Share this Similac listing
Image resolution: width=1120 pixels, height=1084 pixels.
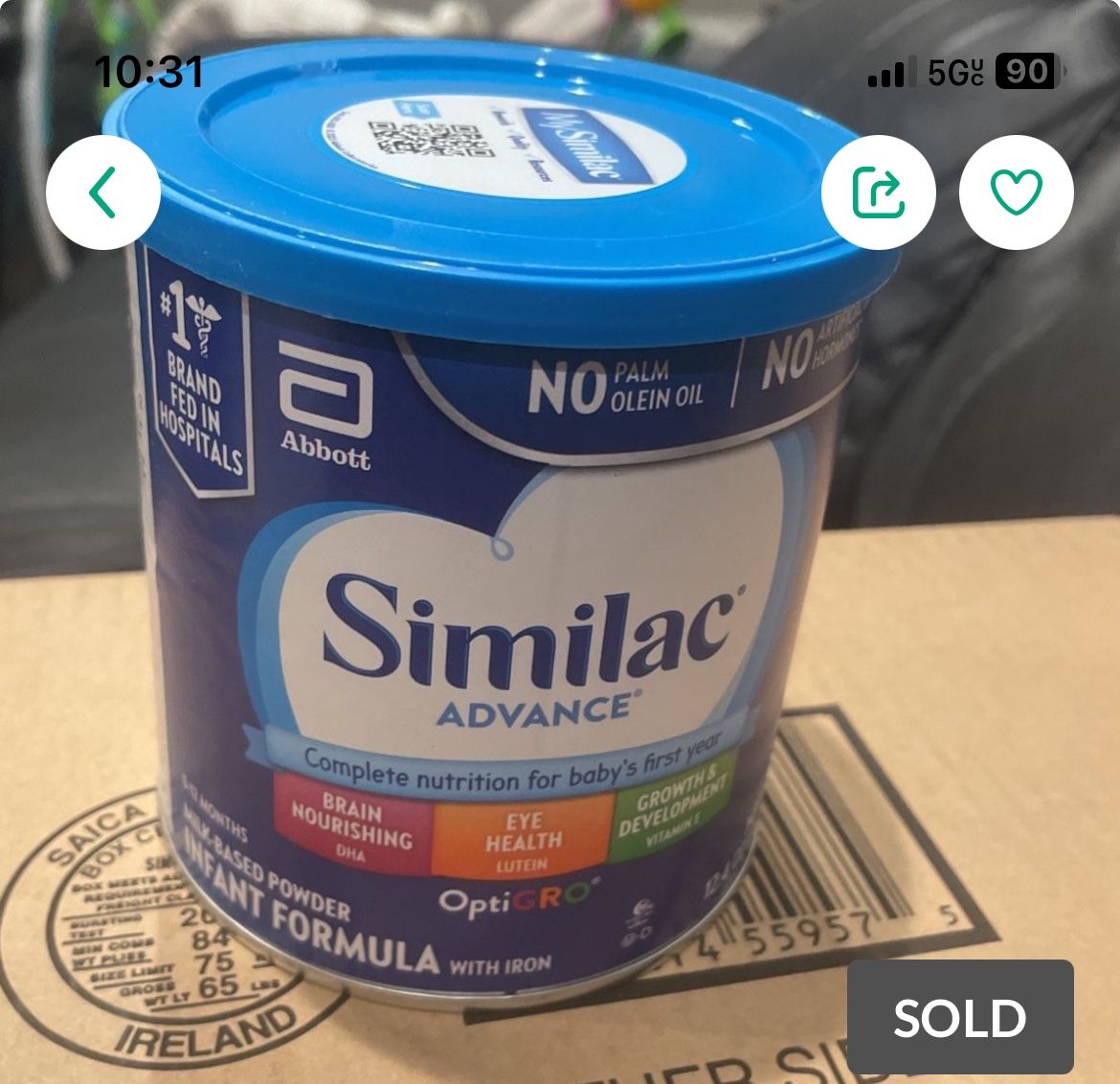tap(878, 192)
